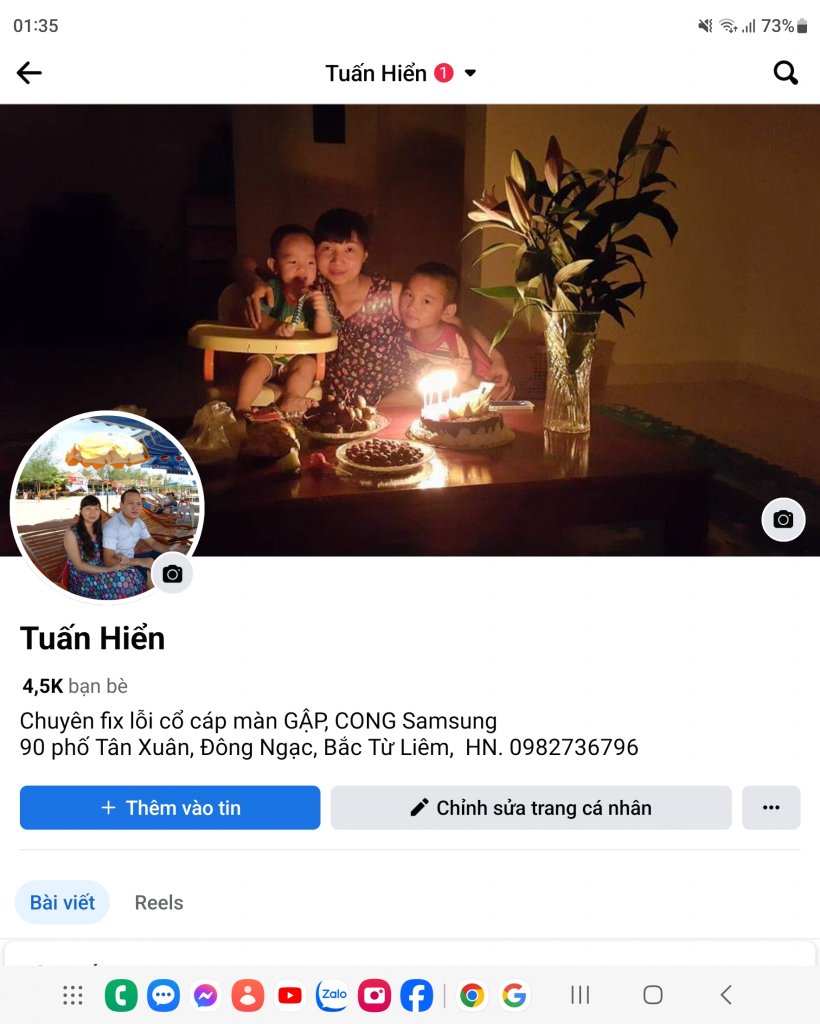
Task: Open recent apps from navigation bar
Action: [580, 995]
